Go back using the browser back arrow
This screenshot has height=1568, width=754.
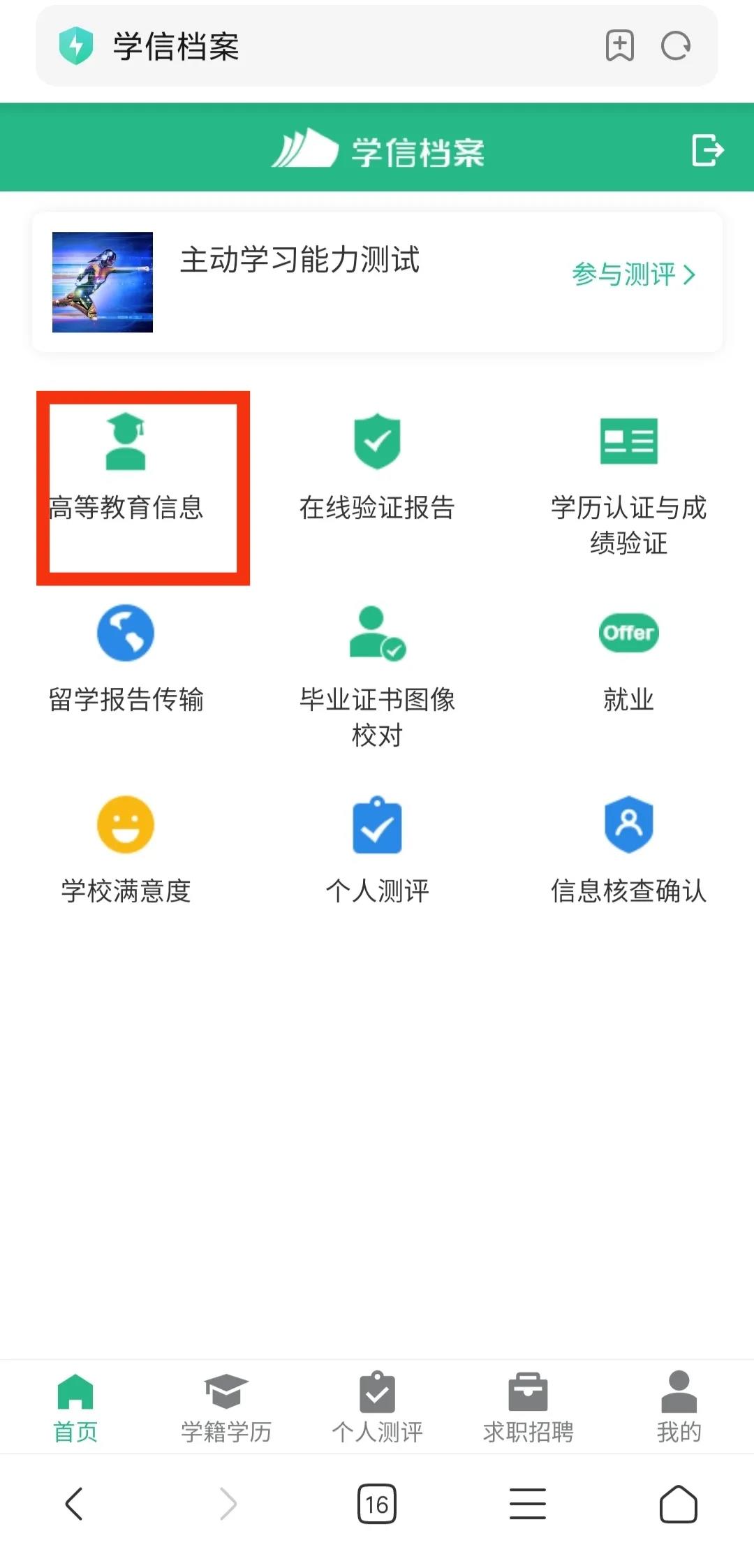[x=74, y=1504]
